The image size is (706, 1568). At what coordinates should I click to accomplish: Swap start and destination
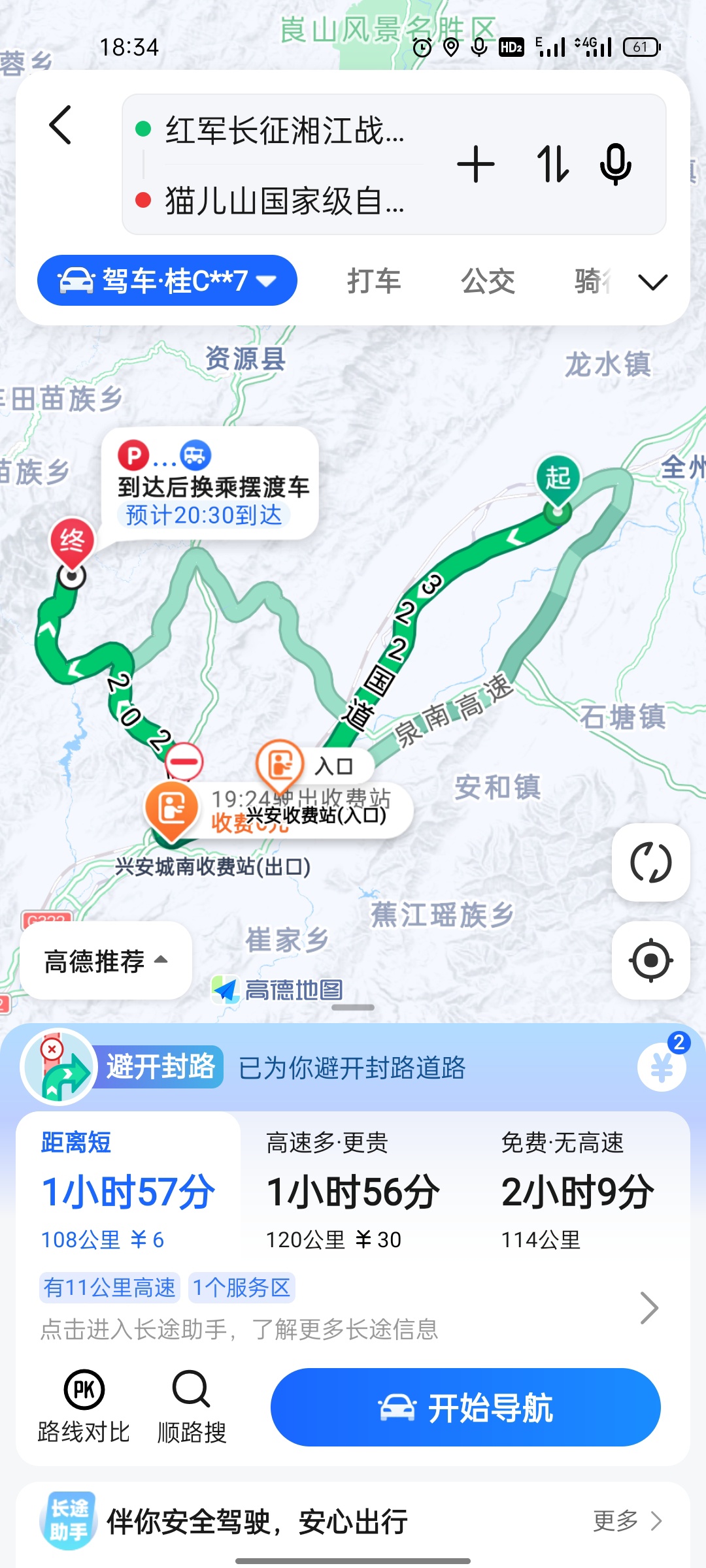click(x=552, y=164)
